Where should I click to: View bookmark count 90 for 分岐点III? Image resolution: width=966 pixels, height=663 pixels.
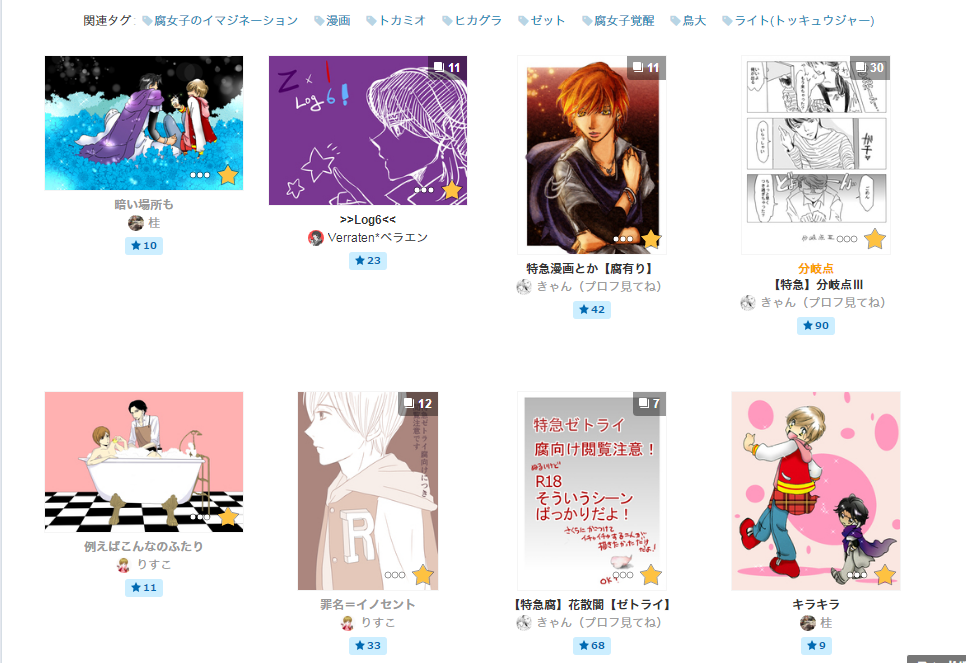pos(815,326)
